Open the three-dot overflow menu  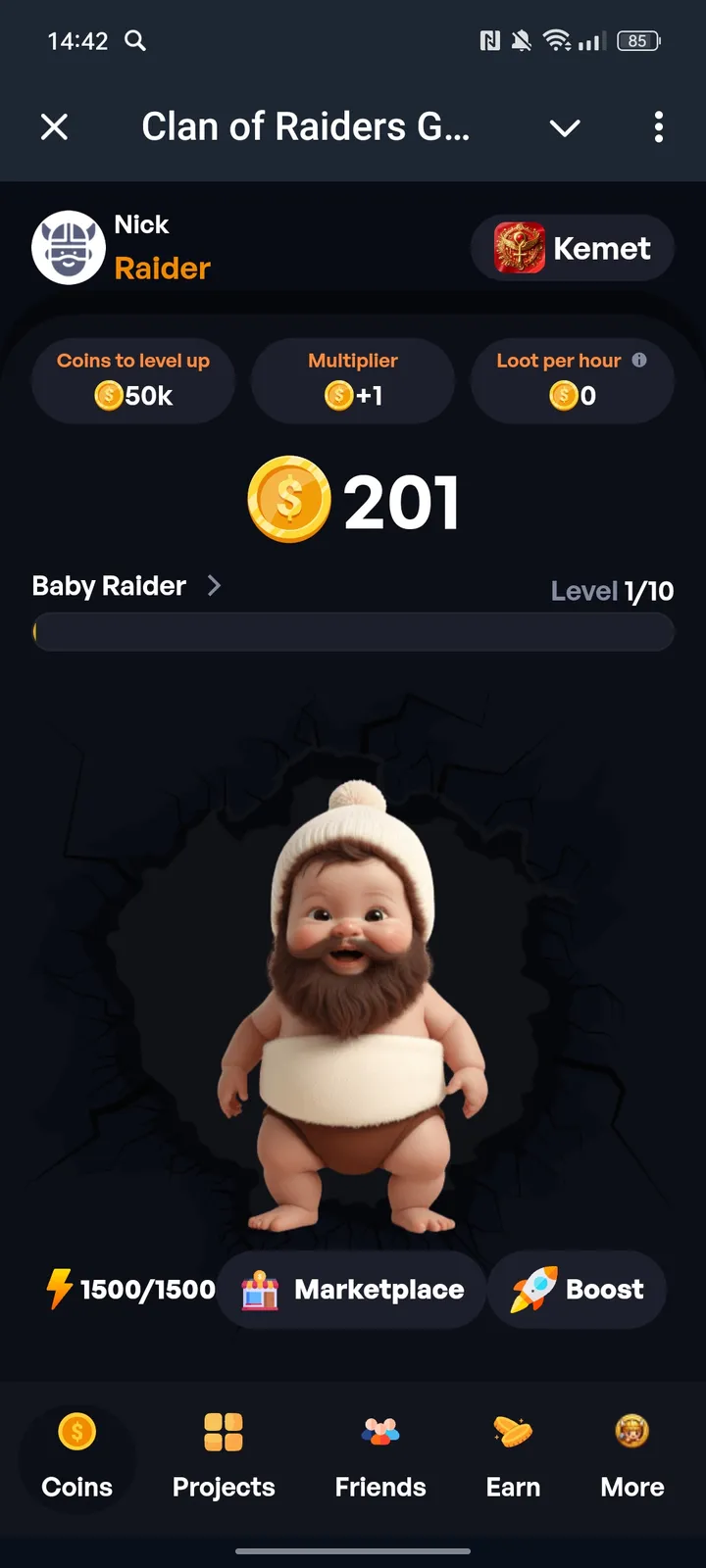(659, 127)
